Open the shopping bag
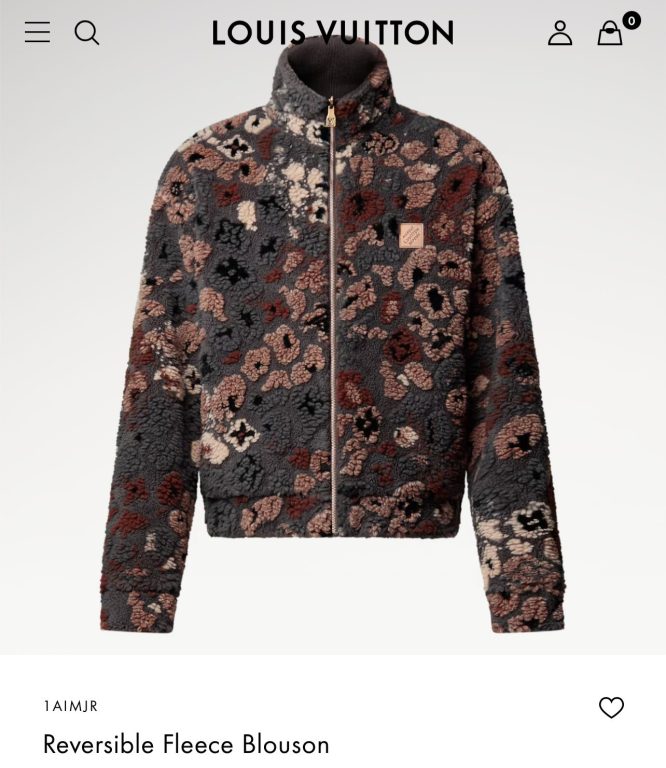 pos(610,34)
